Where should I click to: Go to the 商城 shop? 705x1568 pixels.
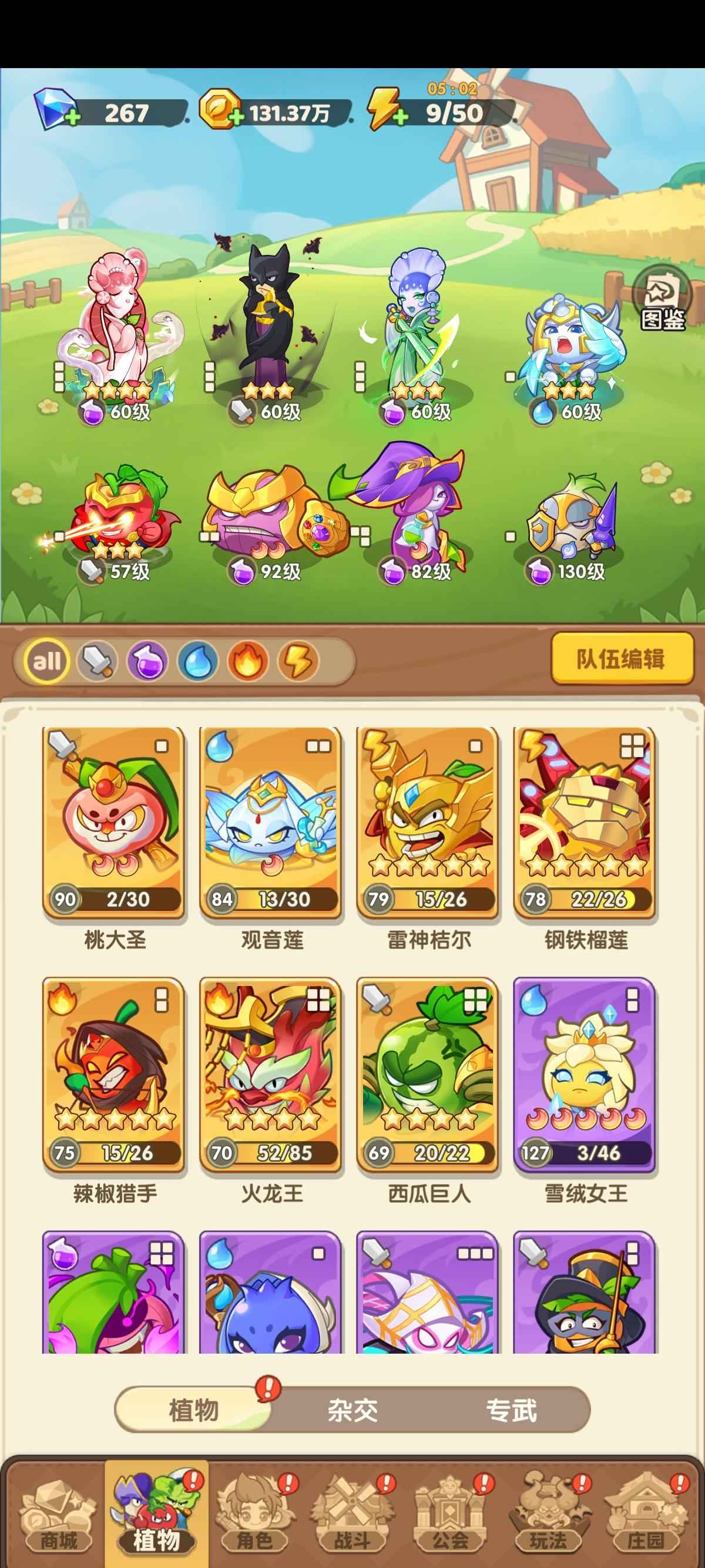[58, 1519]
